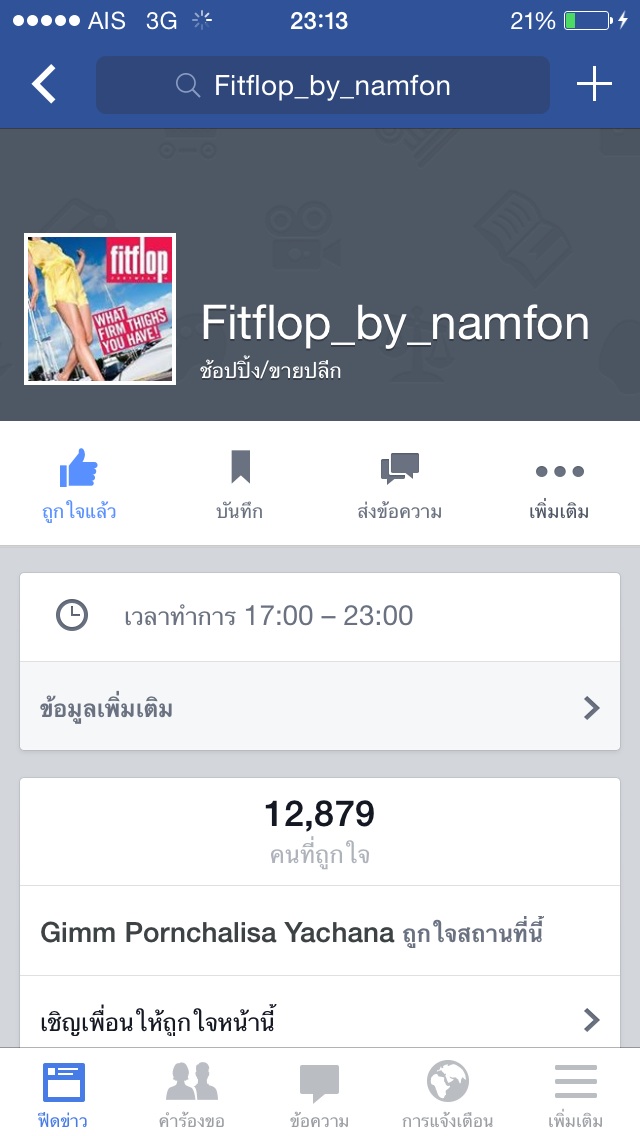640x1136 pixels.
Task: Unlike the page via ถูกใจแล้ว button
Action: click(x=79, y=485)
